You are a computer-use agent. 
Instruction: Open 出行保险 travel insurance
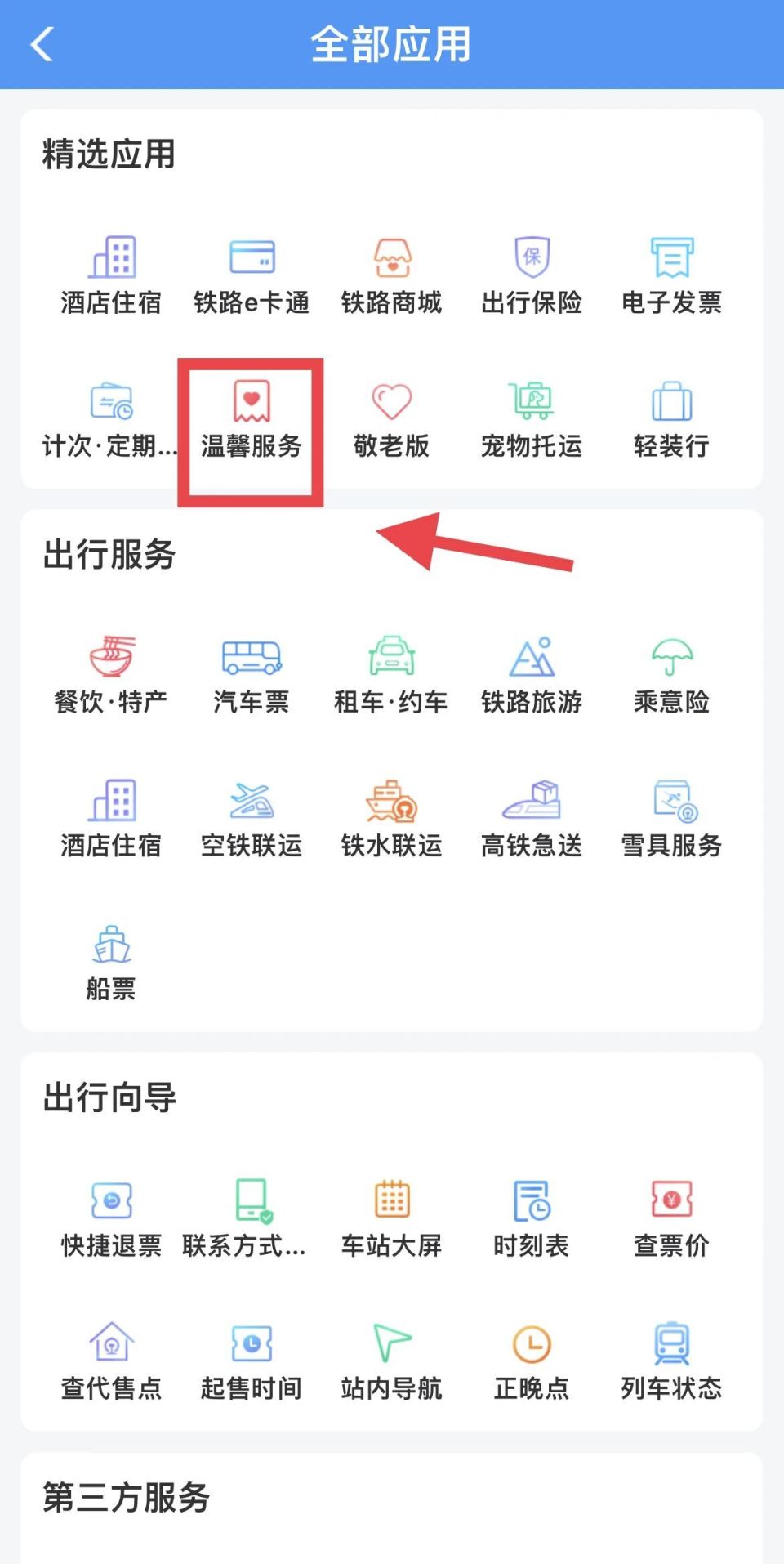click(x=532, y=274)
